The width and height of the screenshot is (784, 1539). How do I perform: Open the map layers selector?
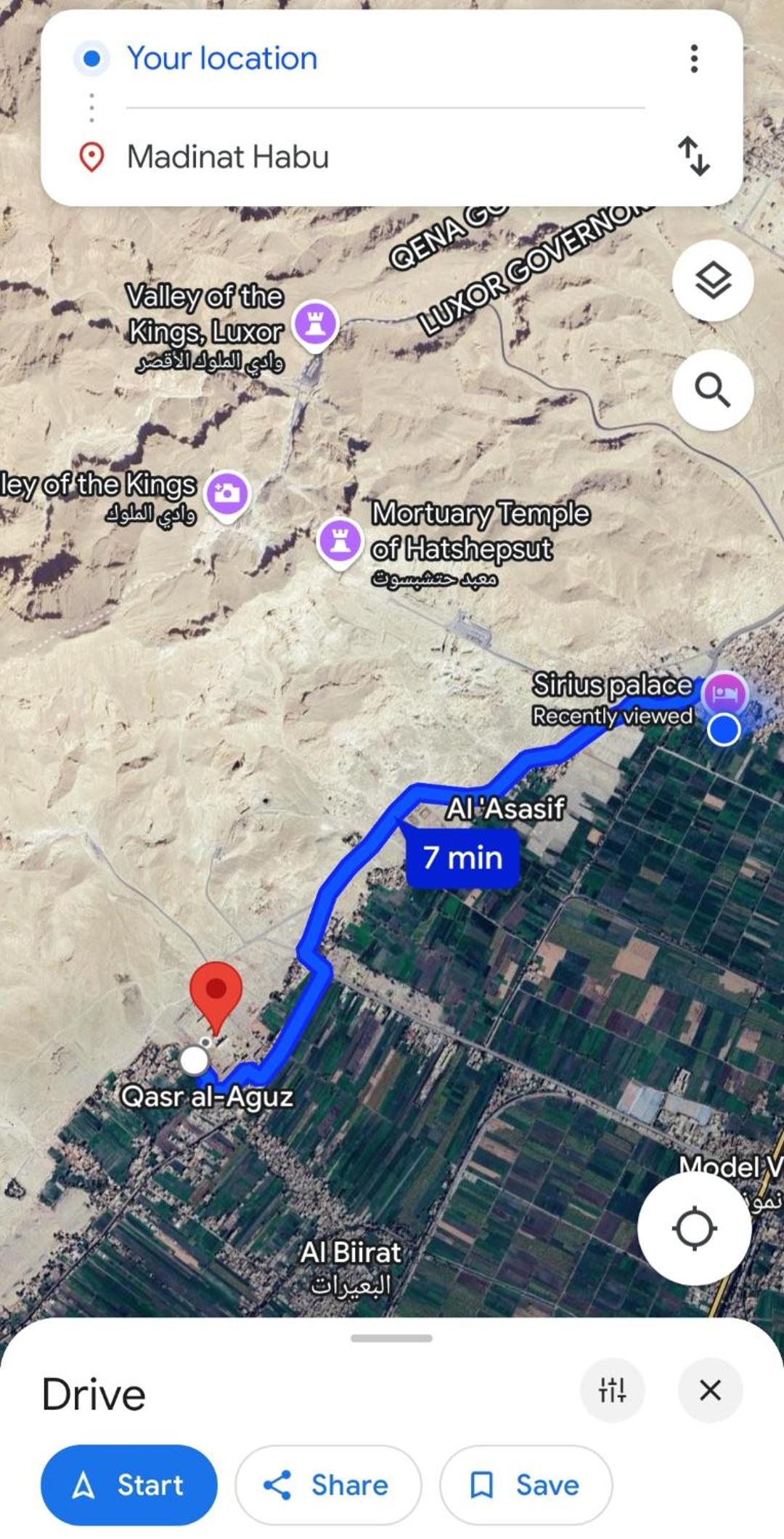713,280
